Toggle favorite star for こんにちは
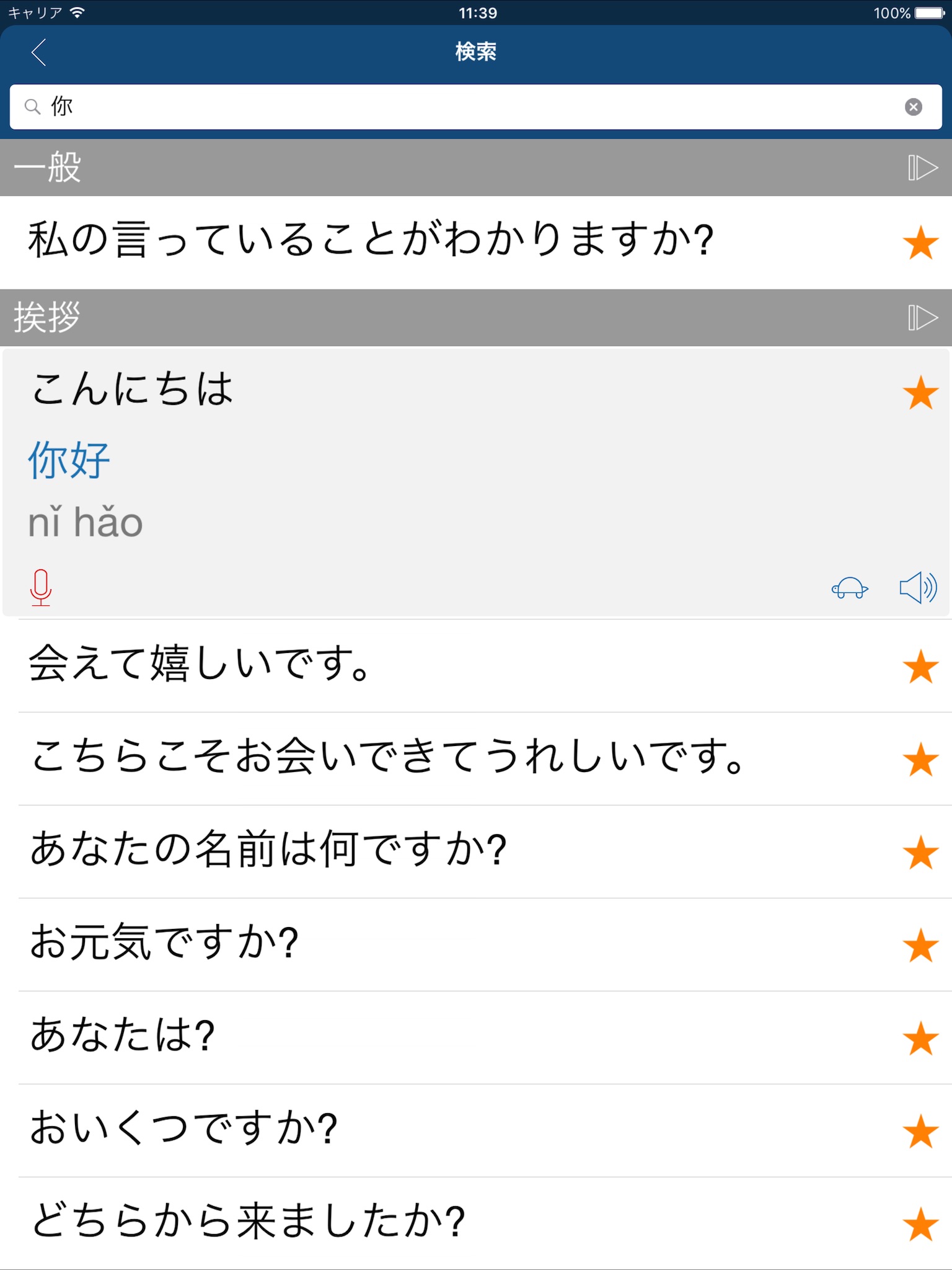 (920, 393)
